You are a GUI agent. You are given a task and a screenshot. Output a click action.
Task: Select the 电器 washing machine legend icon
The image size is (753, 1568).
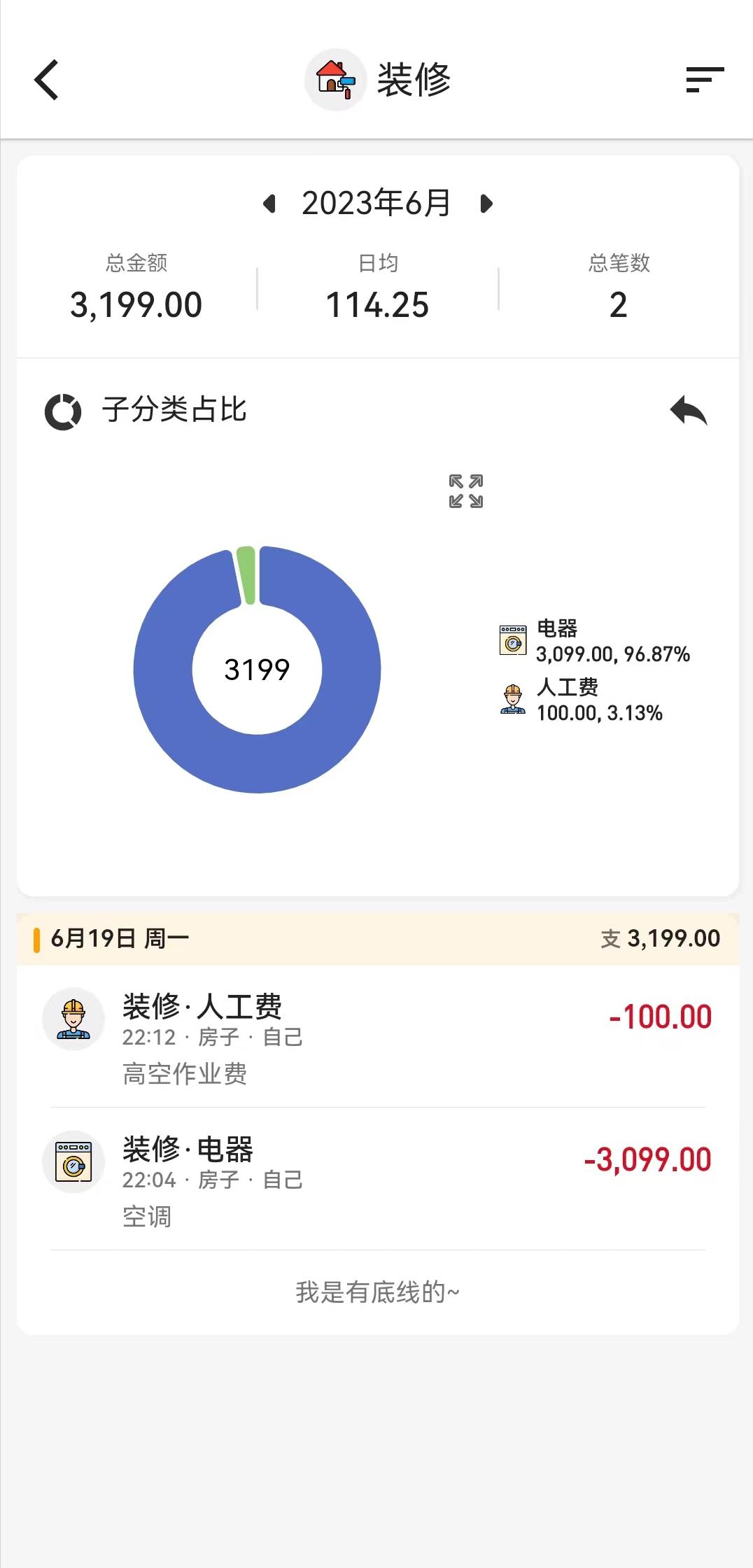(512, 640)
